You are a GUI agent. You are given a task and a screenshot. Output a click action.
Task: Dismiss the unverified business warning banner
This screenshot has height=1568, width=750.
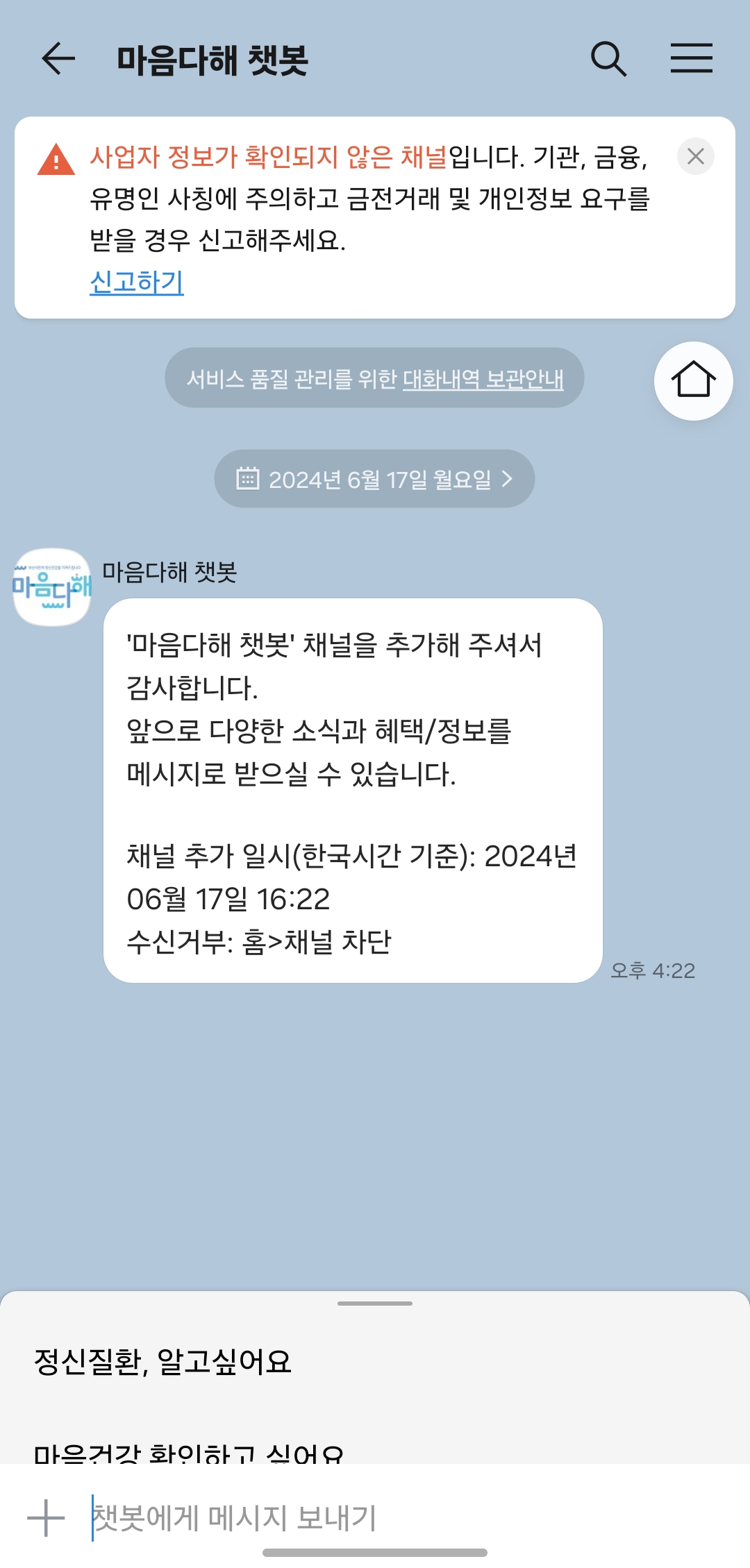[695, 157]
